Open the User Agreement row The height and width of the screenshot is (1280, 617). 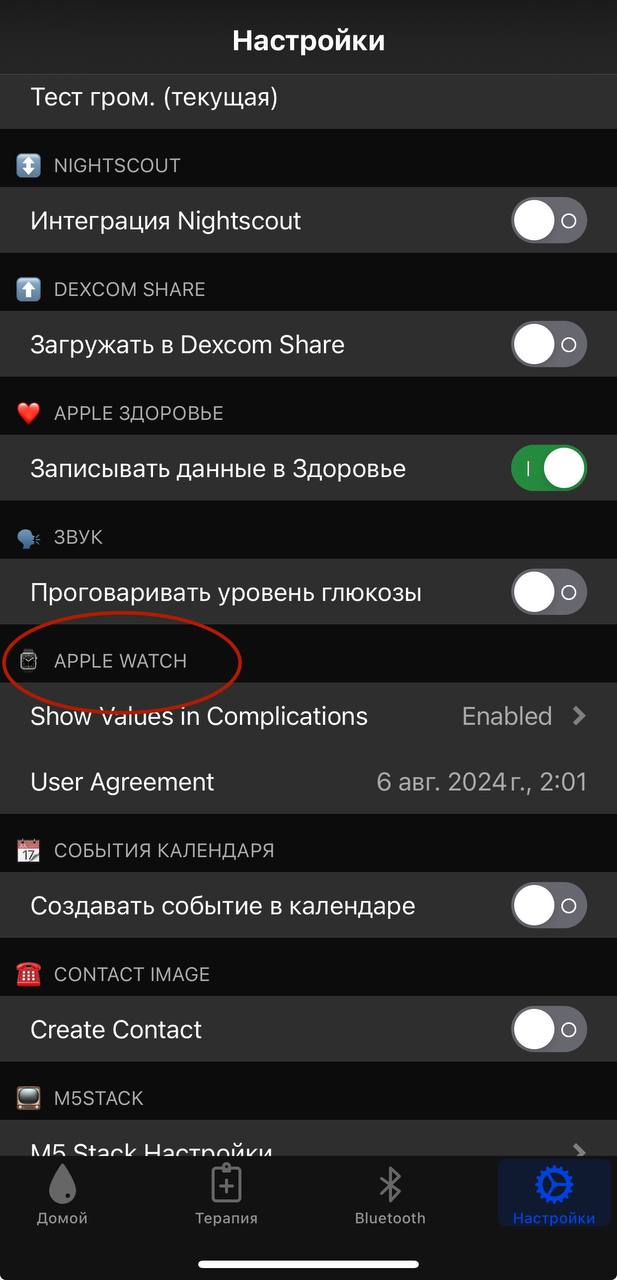308,782
